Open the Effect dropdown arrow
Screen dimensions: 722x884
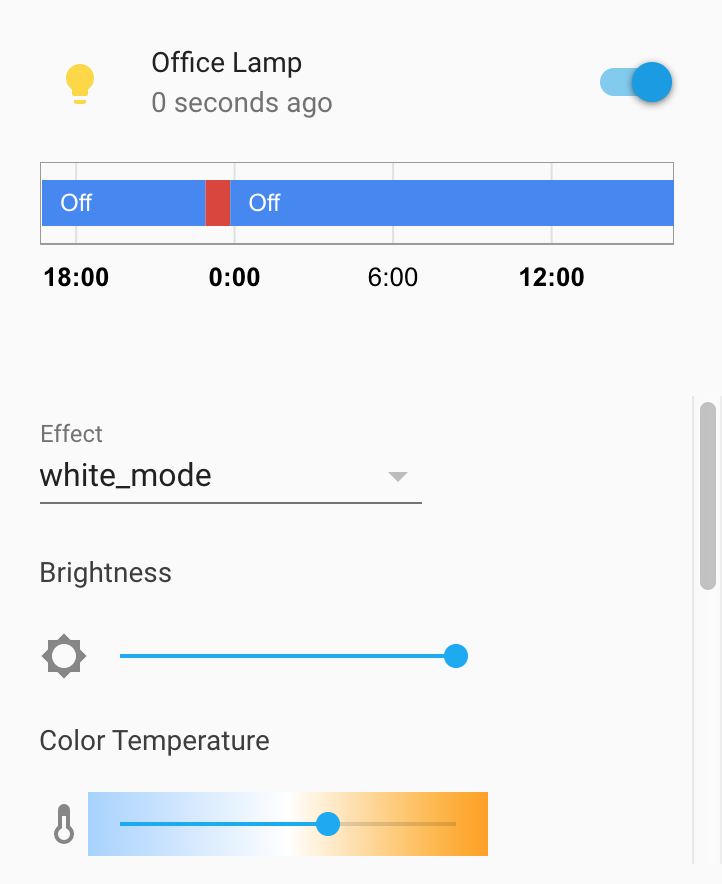(398, 477)
